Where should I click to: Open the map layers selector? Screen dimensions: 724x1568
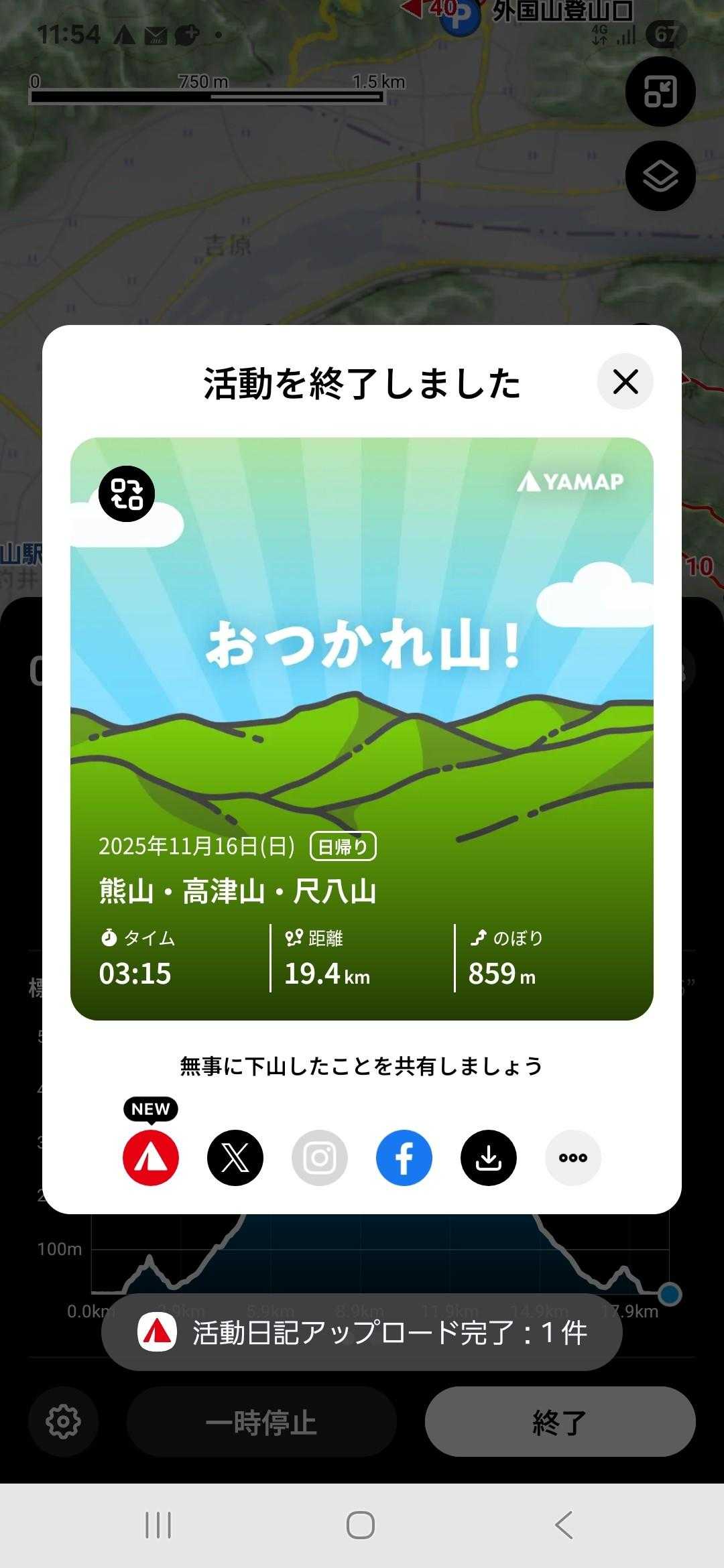point(660,176)
